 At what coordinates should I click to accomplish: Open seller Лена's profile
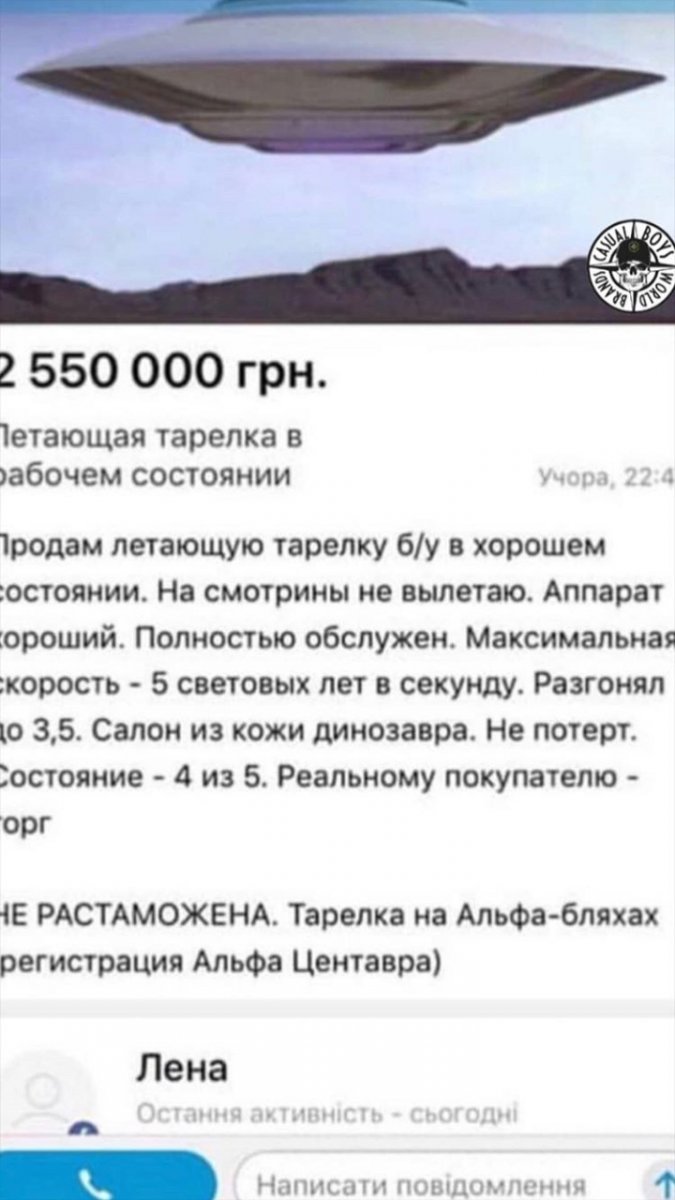181,1069
